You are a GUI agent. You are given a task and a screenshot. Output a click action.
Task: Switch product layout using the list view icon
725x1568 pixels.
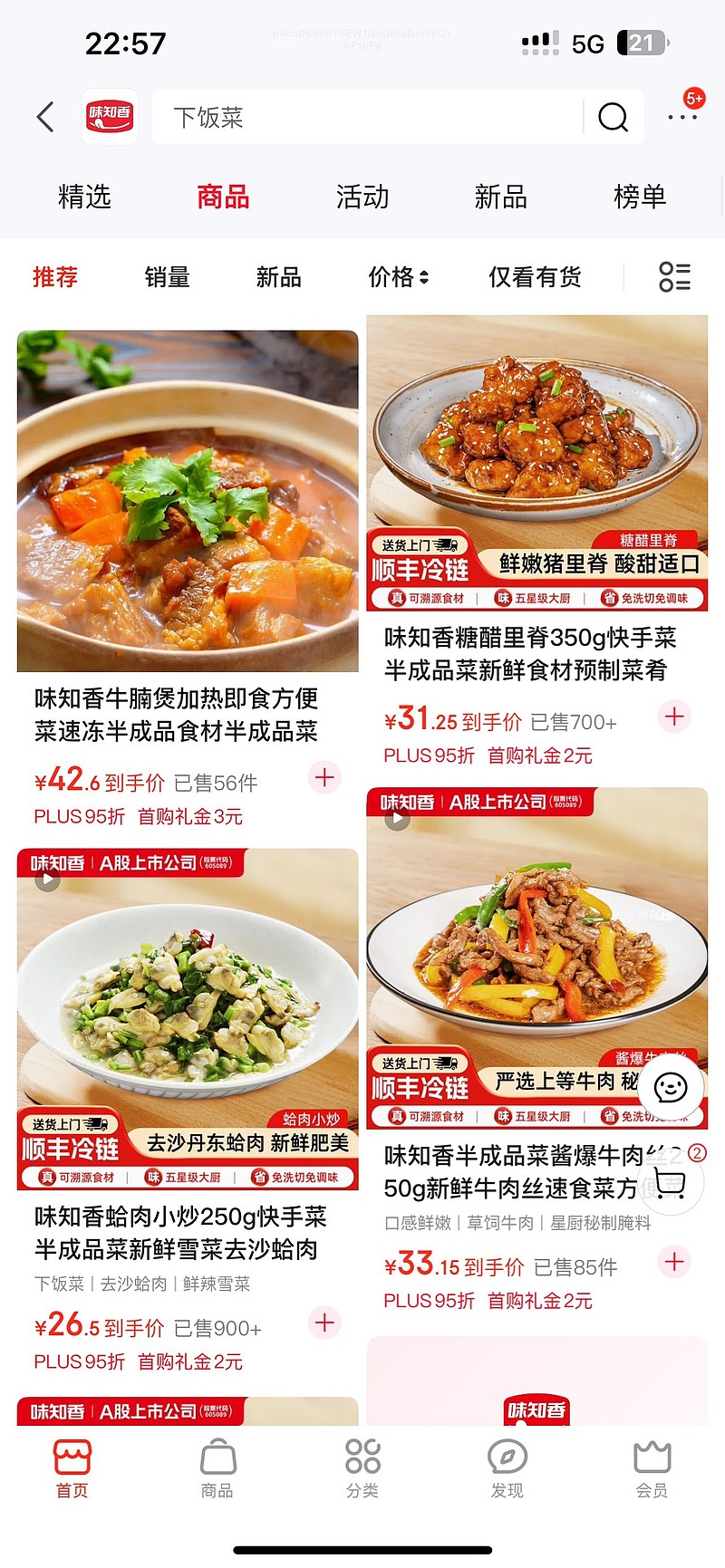click(675, 278)
